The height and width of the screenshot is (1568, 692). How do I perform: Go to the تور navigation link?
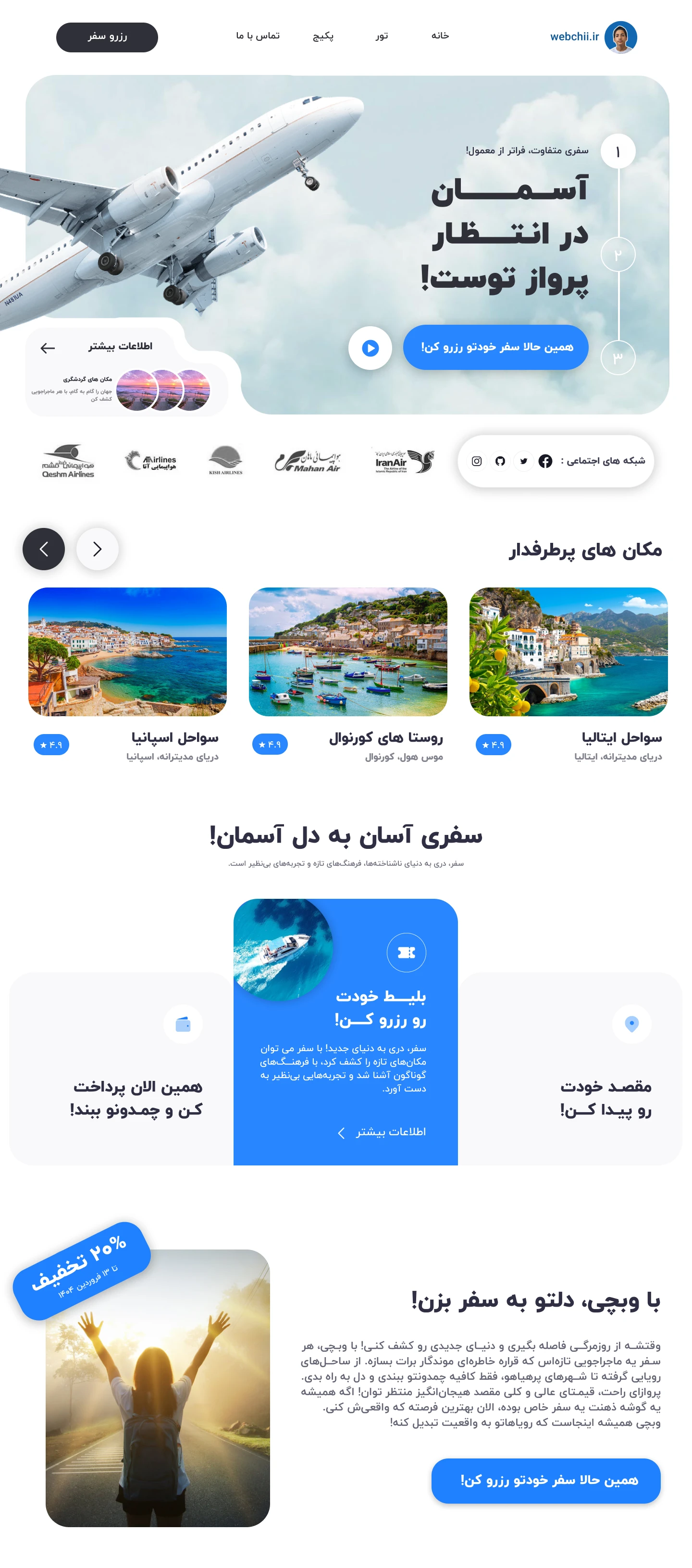(382, 36)
